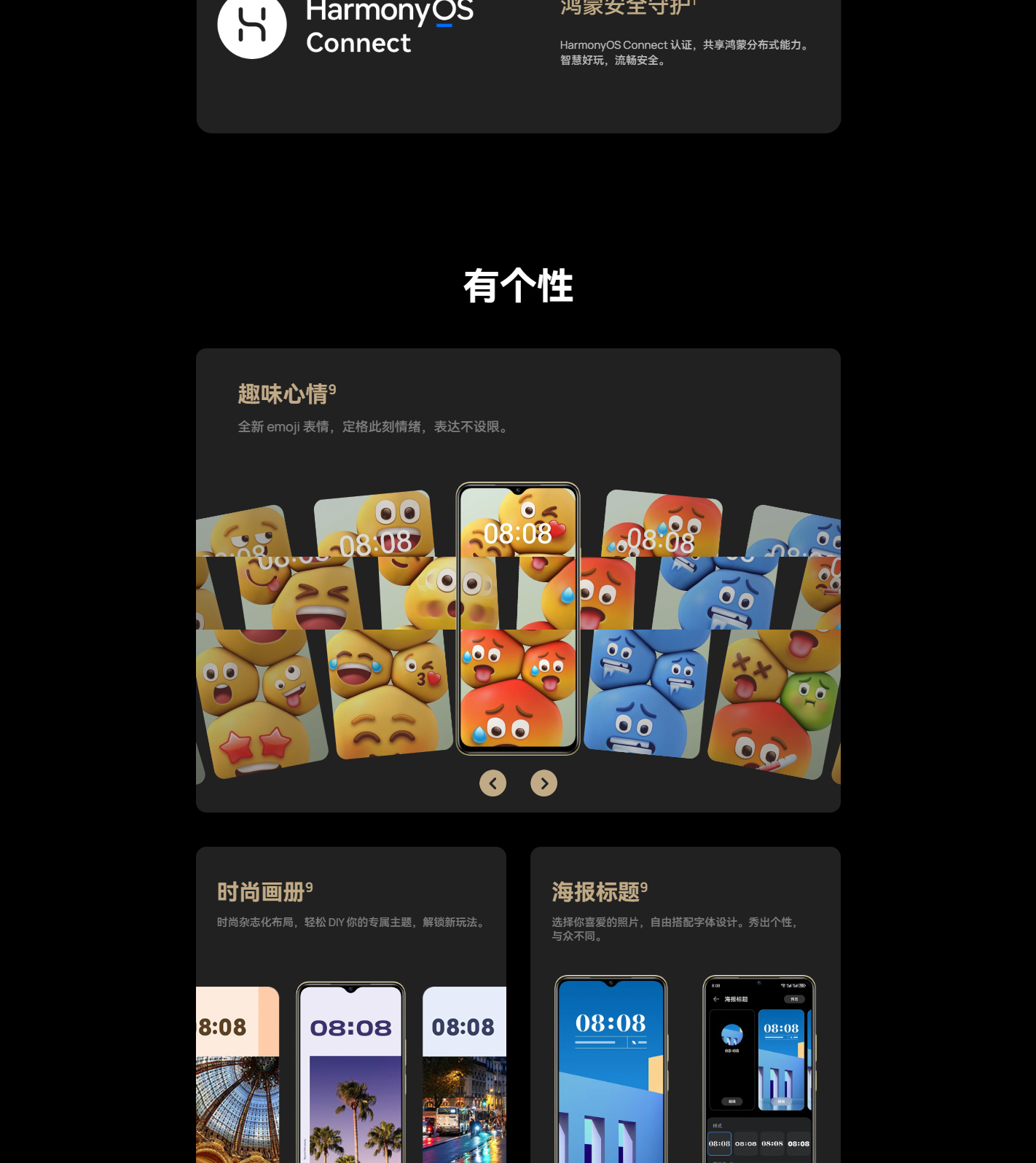Show the next emoji theme in carousel
1036x1163 pixels.
click(543, 783)
